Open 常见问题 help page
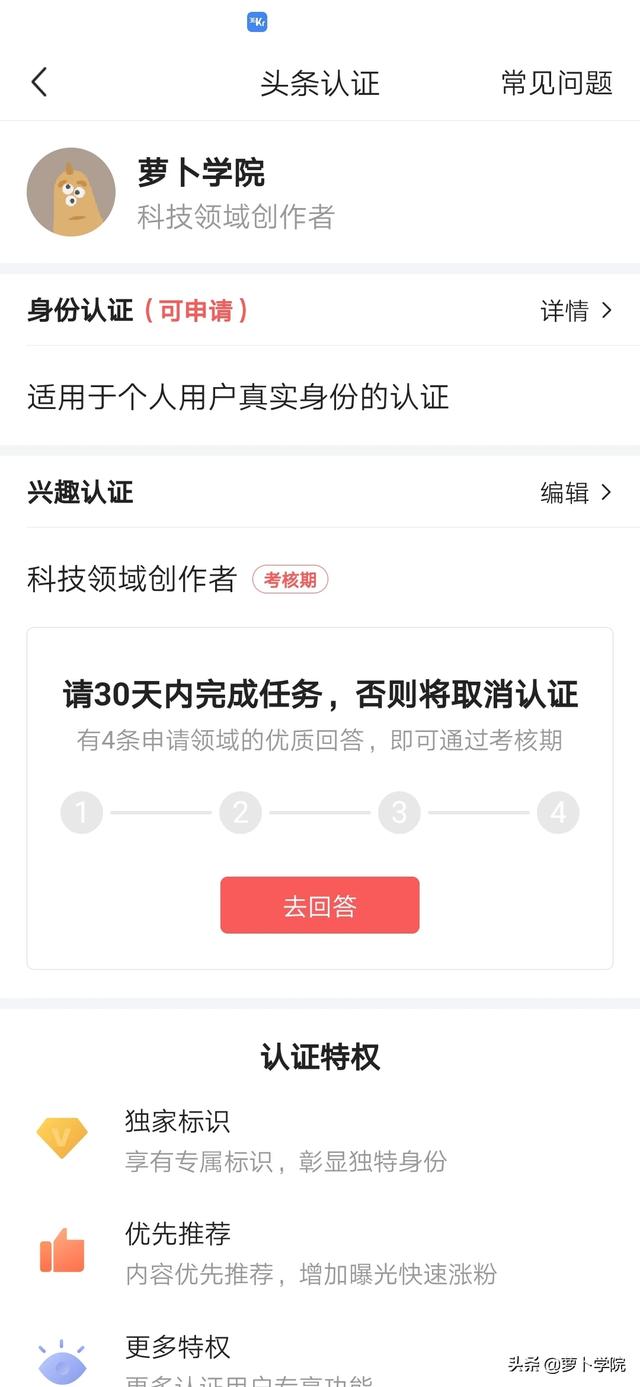The image size is (640, 1387). (x=556, y=83)
